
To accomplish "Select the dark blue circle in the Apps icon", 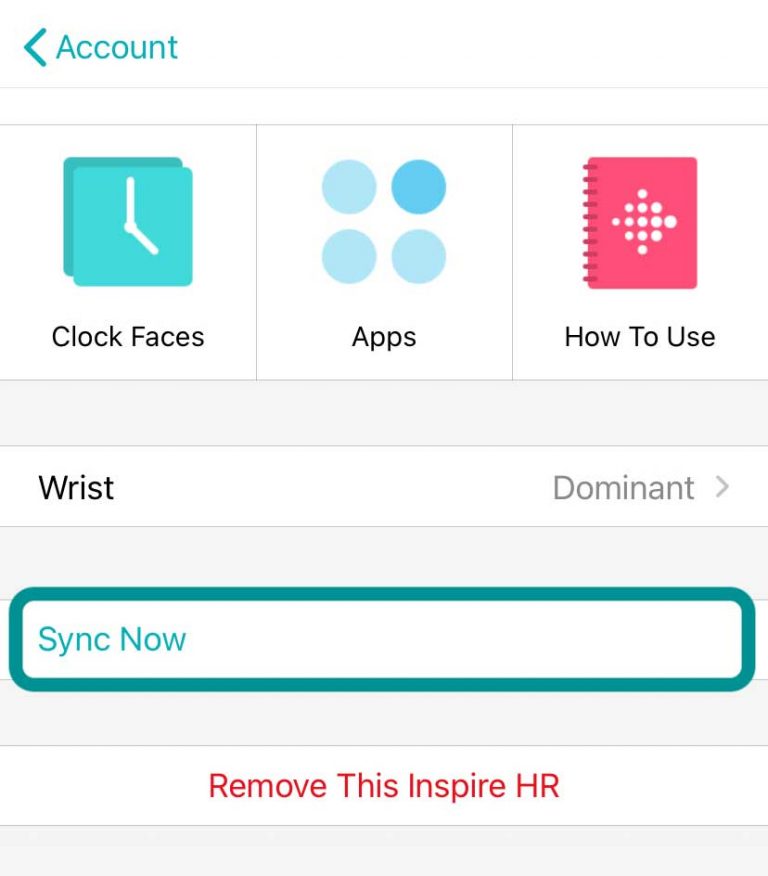I will [419, 186].
